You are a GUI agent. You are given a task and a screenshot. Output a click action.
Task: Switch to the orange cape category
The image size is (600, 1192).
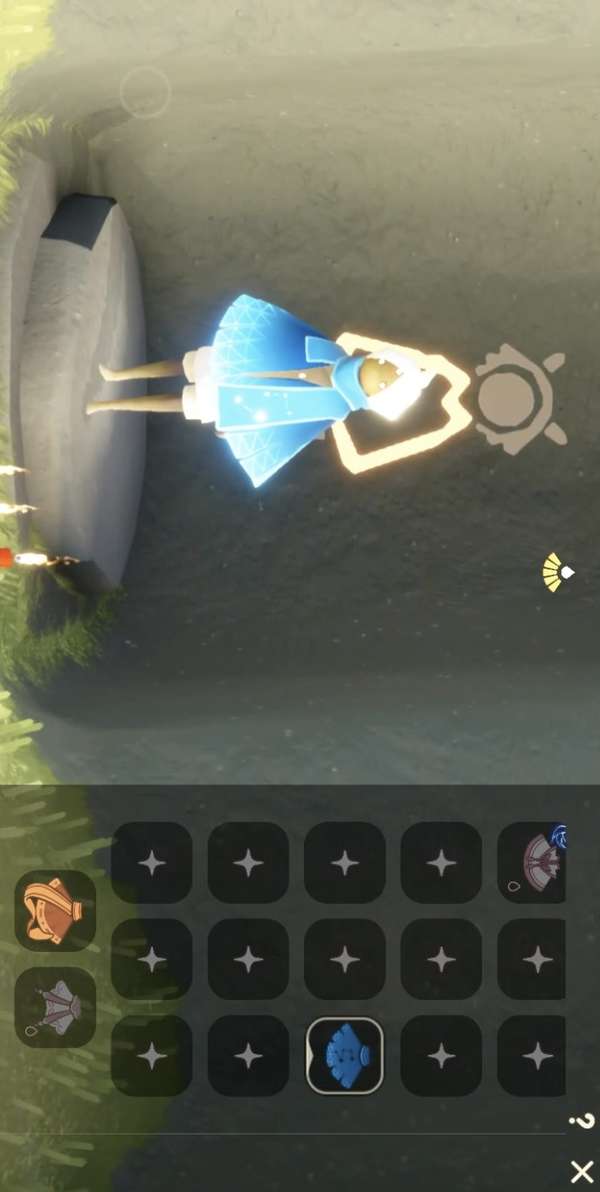55,910
